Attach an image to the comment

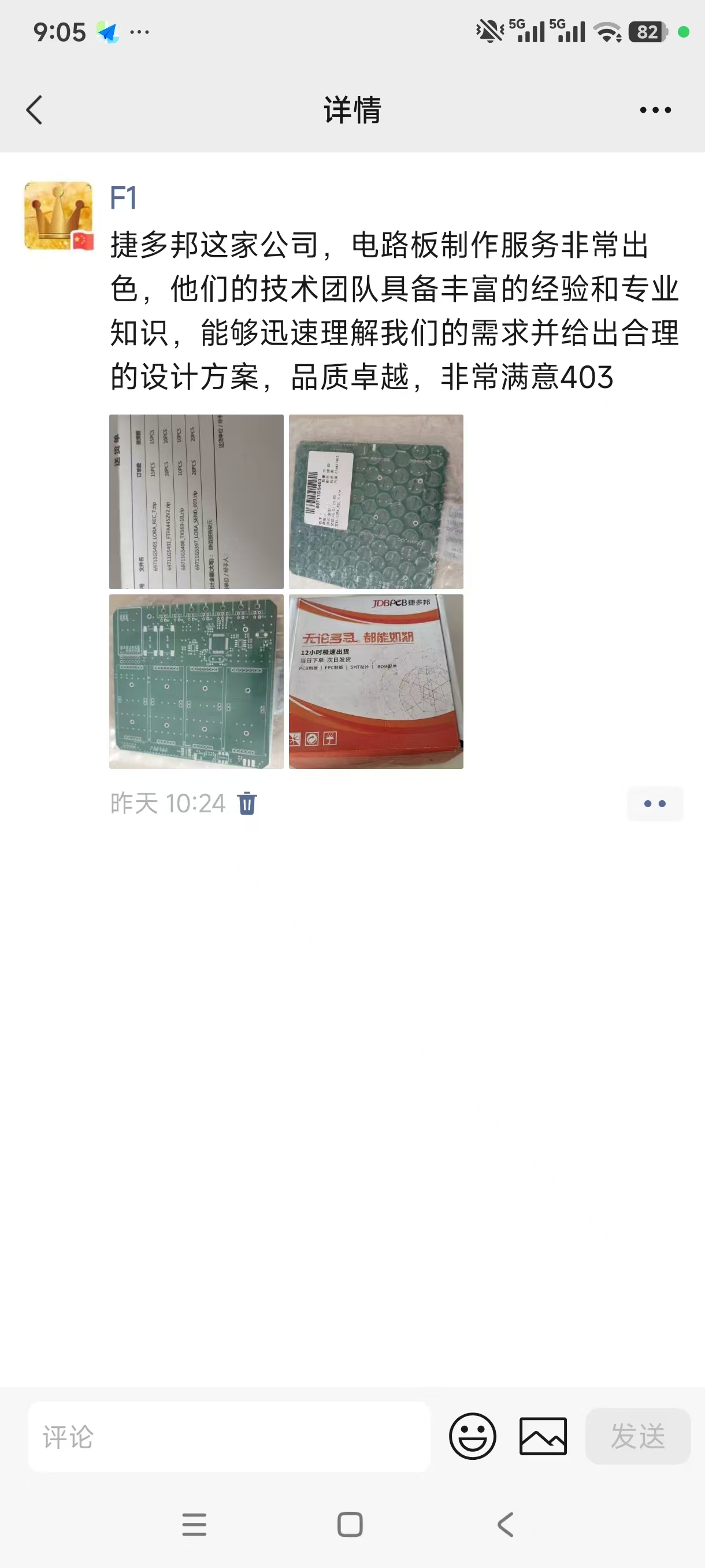pos(543,1437)
